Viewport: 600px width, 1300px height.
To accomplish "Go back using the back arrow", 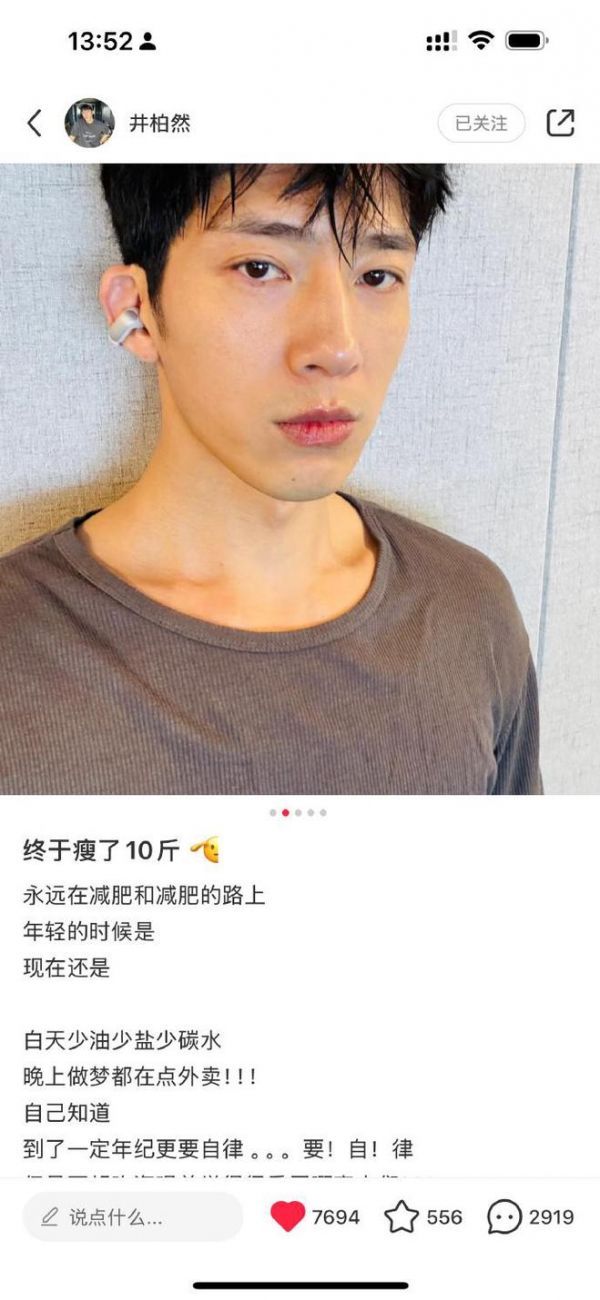I will pyautogui.click(x=35, y=123).
